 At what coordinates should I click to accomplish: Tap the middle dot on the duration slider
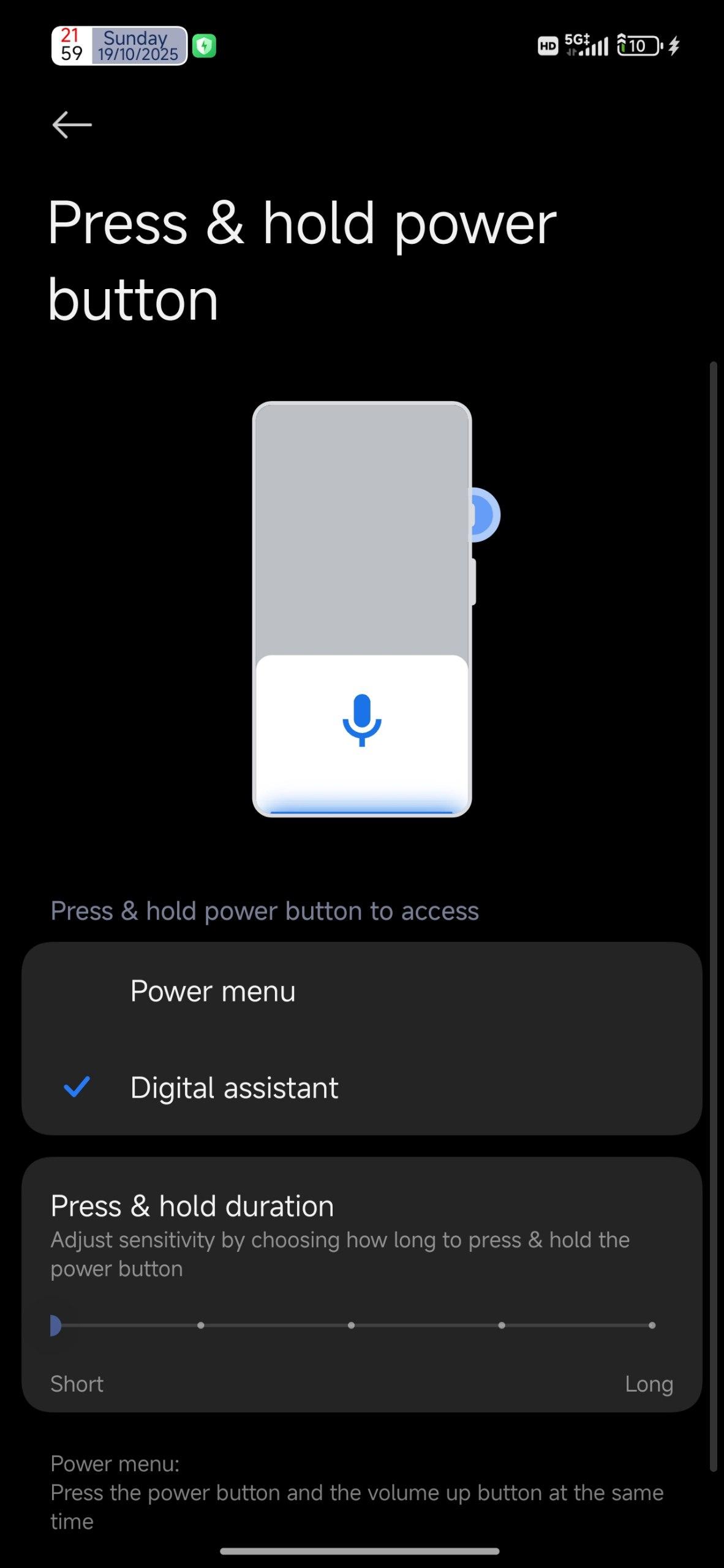coord(351,1325)
